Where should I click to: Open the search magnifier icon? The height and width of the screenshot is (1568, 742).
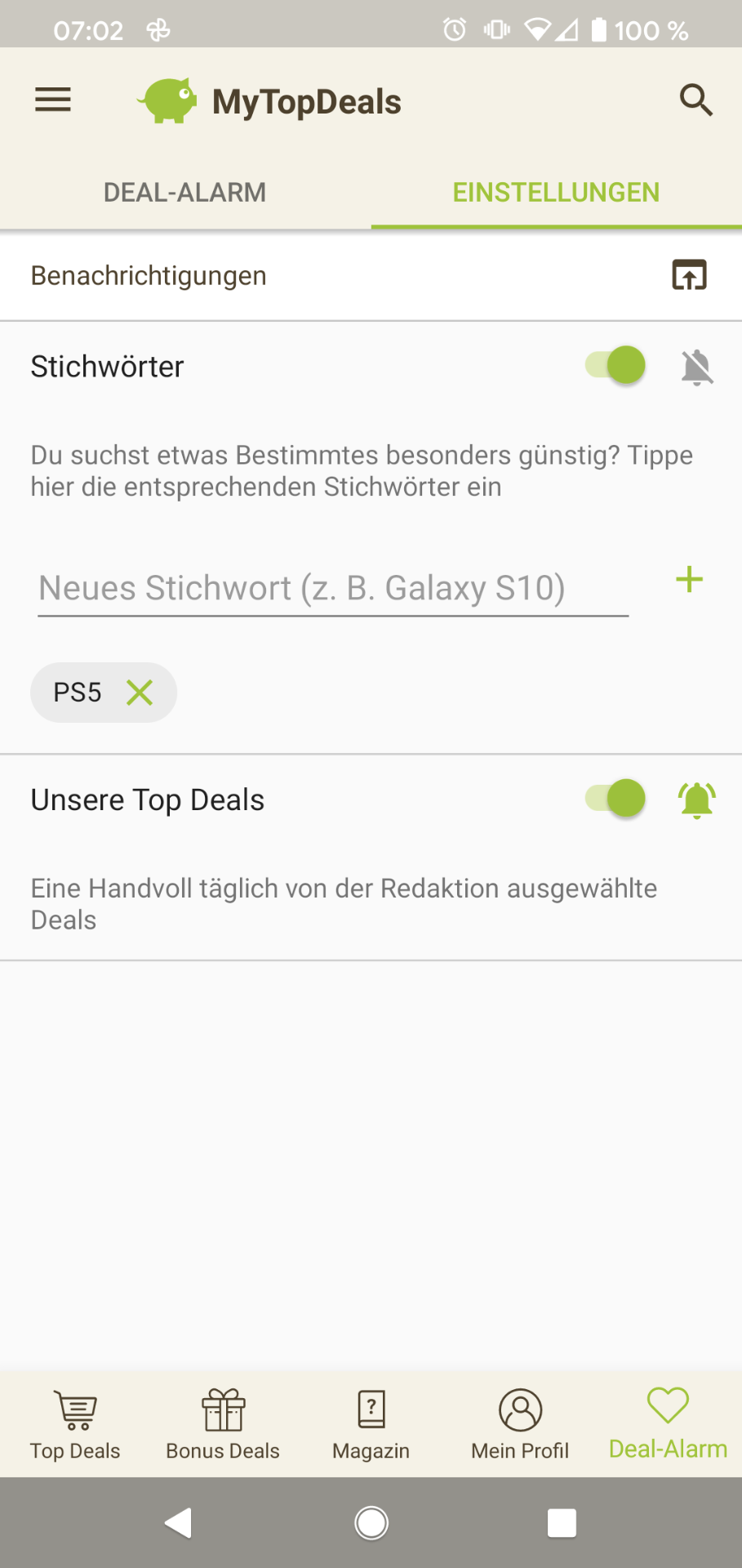tap(695, 100)
